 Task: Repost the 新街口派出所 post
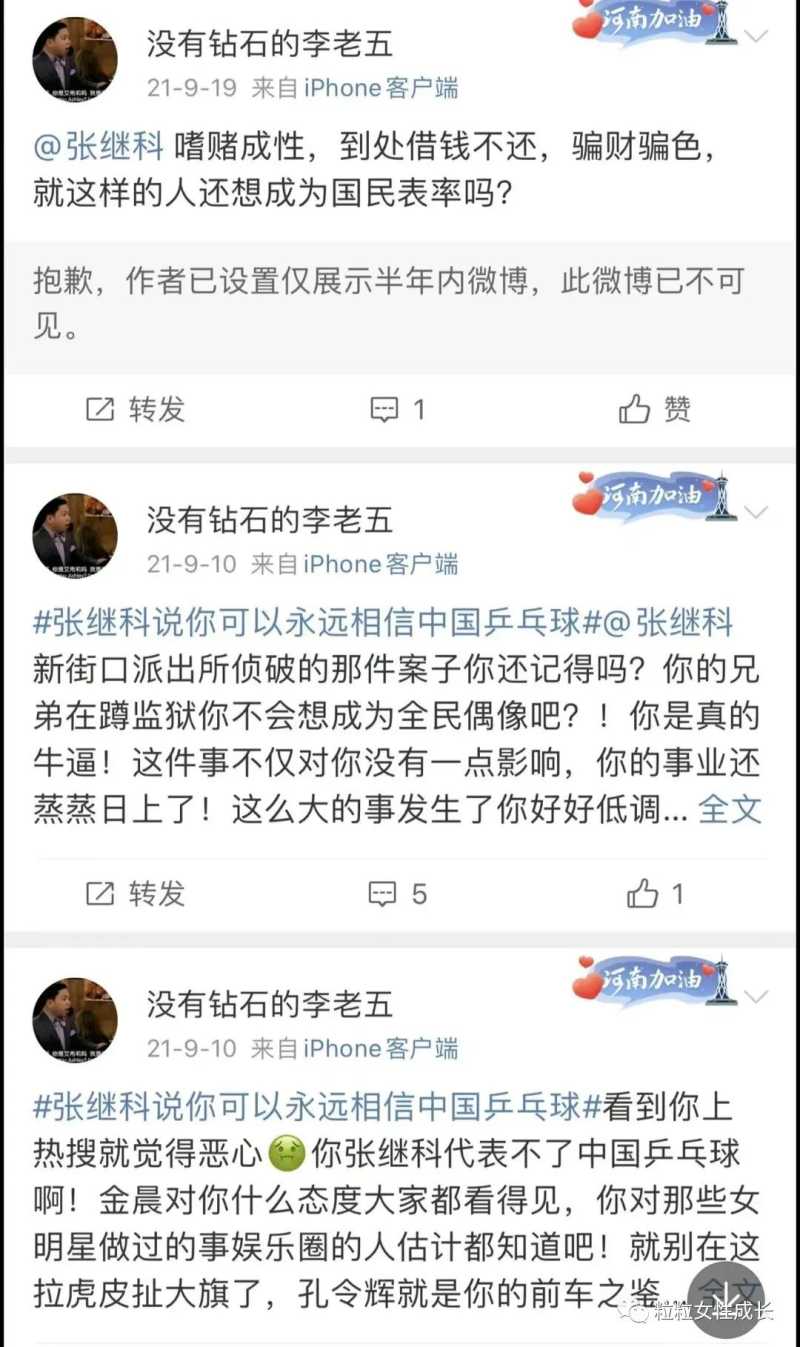136,893
